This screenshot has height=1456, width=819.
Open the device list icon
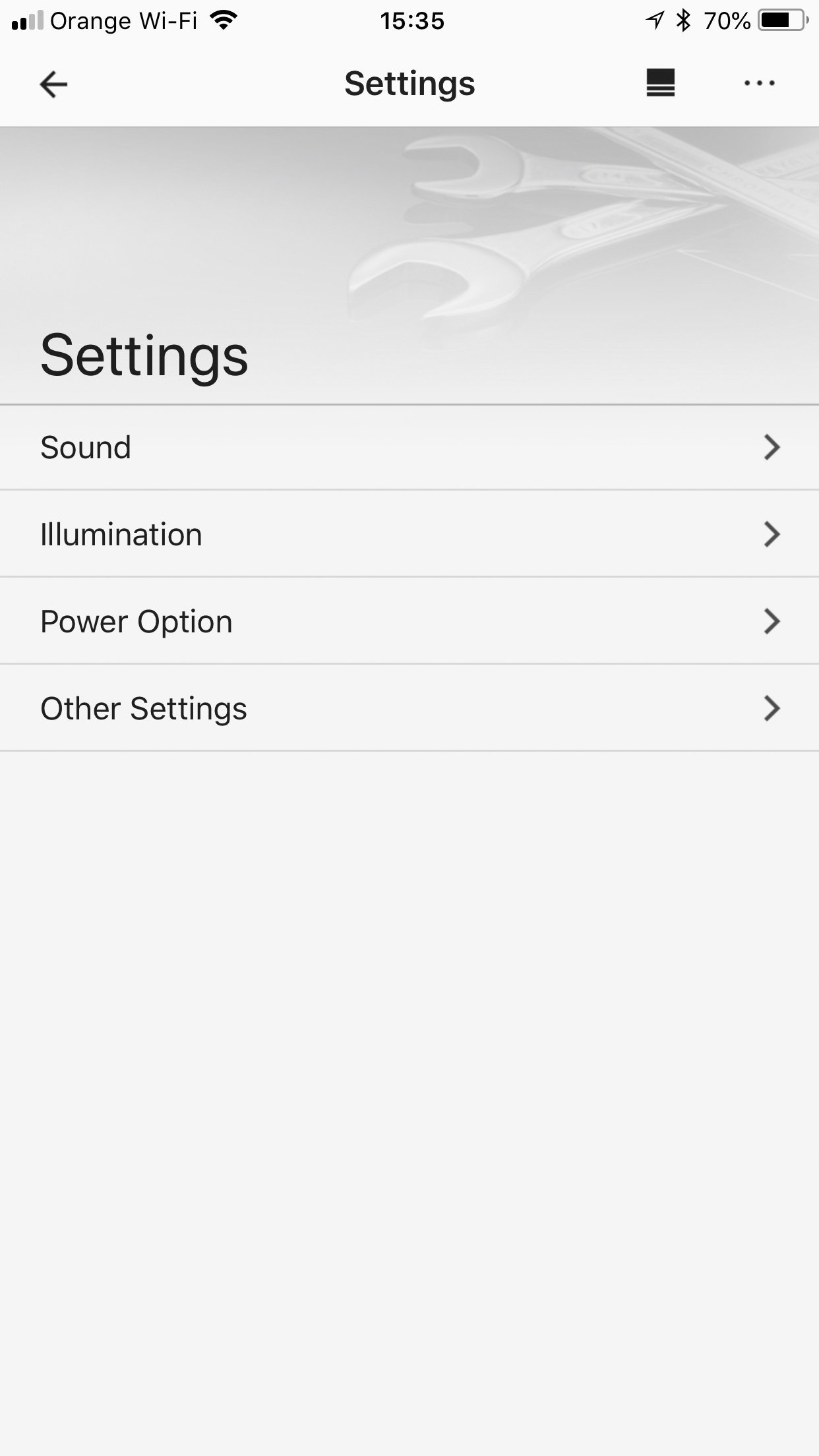tap(660, 83)
